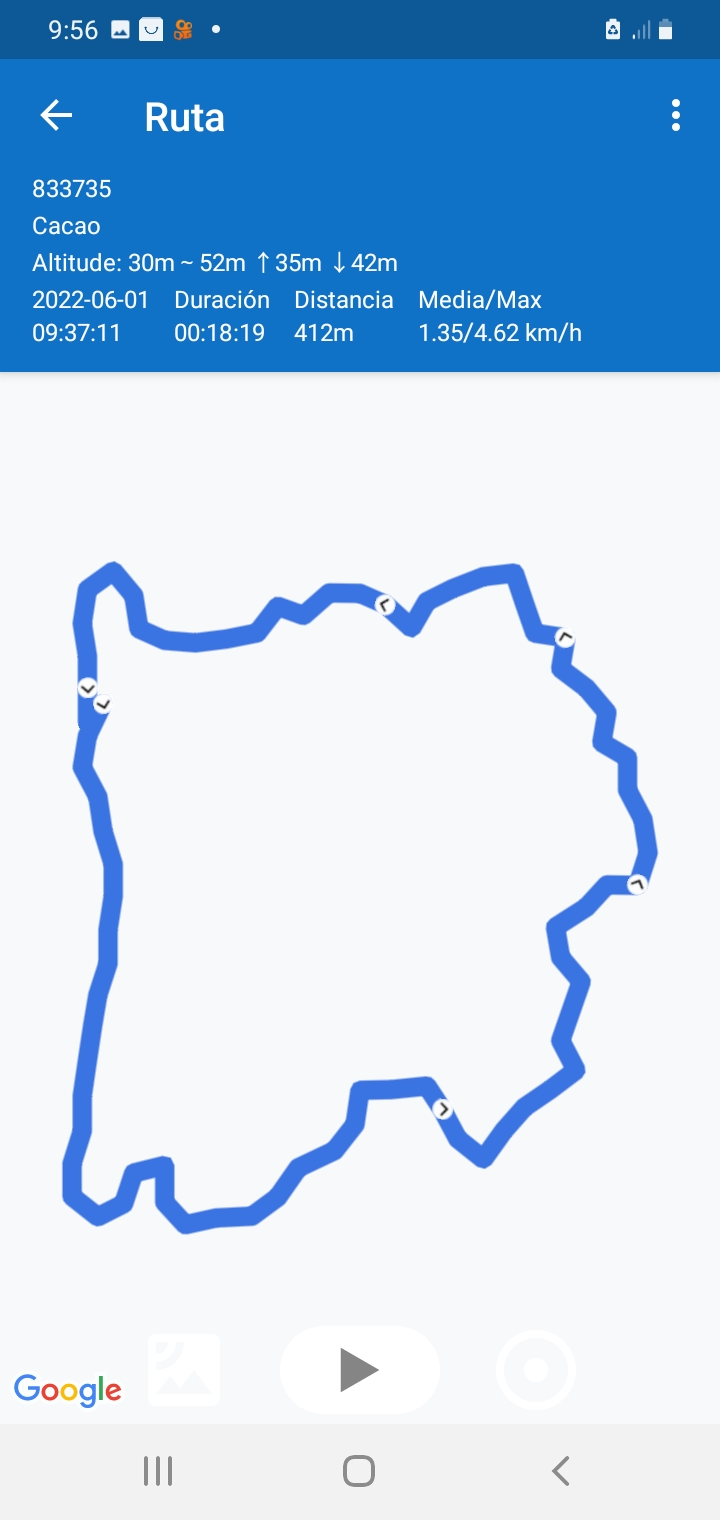Go to the phone's home screen
The image size is (720, 1520).
(359, 1471)
